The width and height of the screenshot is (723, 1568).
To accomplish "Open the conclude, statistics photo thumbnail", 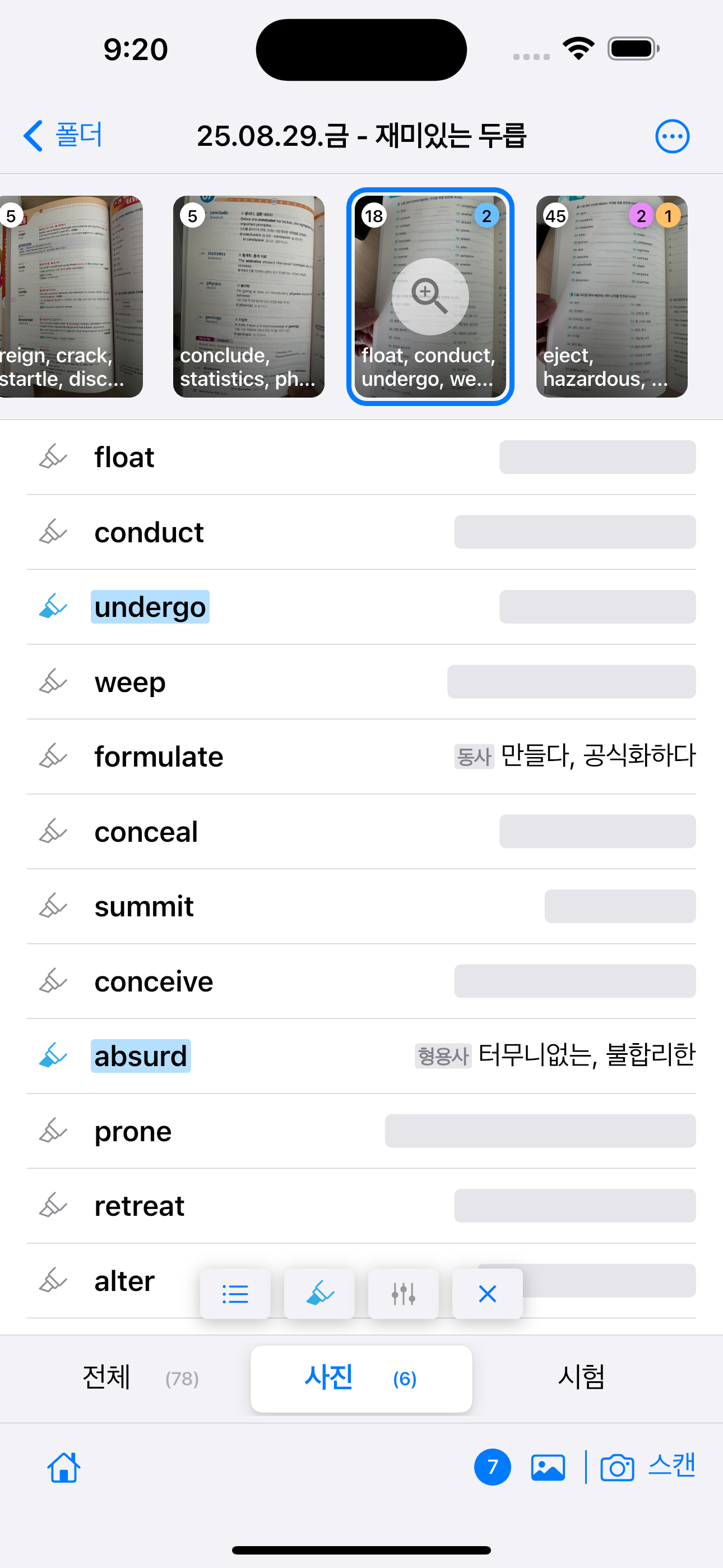I will point(248,297).
